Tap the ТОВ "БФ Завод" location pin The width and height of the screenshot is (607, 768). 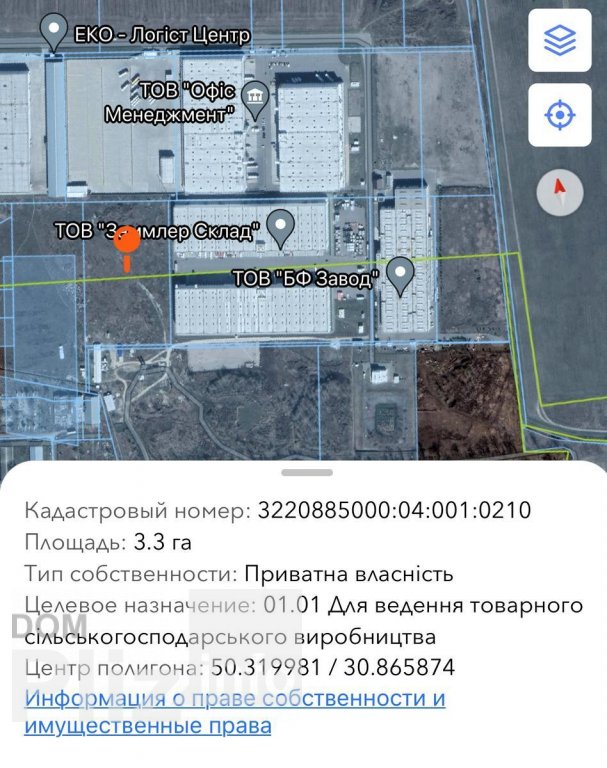tap(401, 275)
